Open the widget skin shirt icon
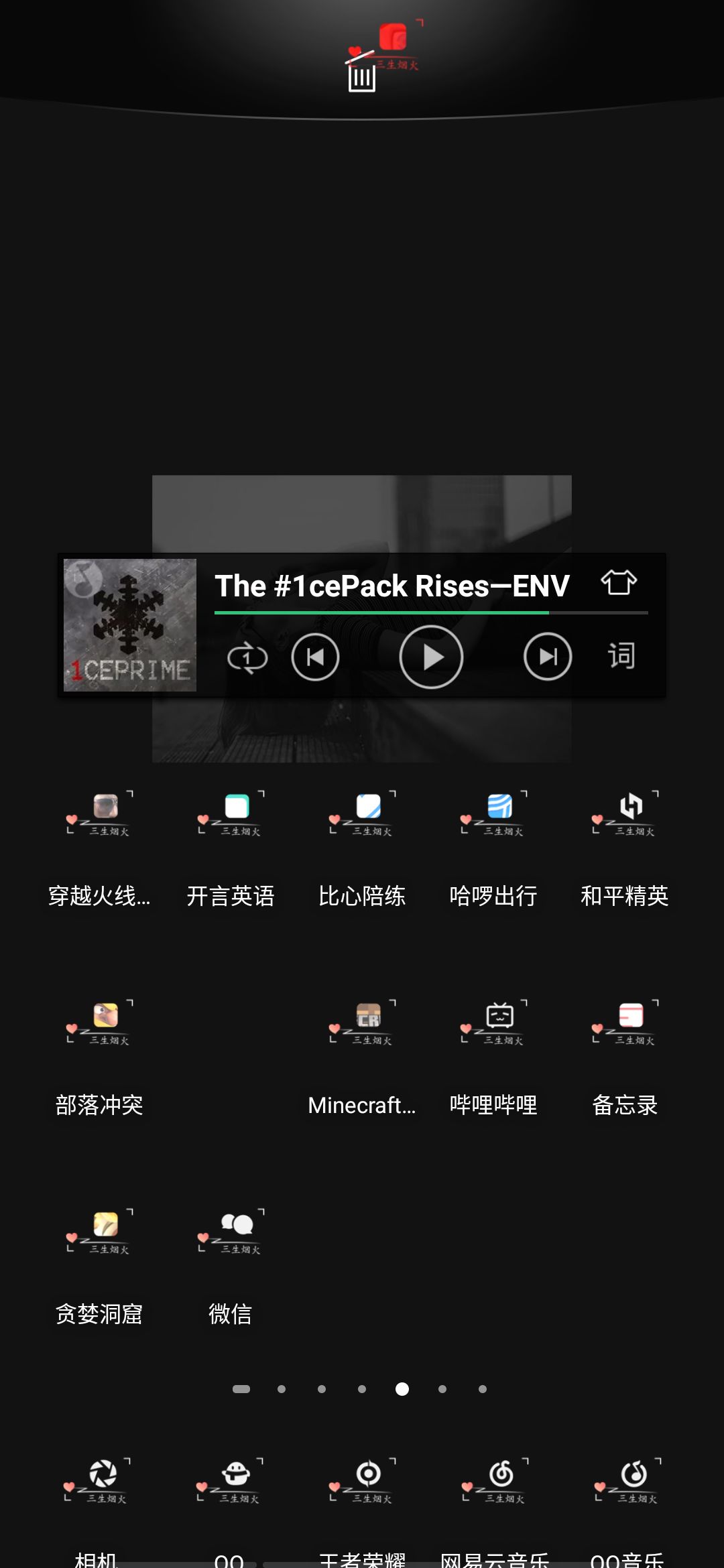 click(x=619, y=582)
